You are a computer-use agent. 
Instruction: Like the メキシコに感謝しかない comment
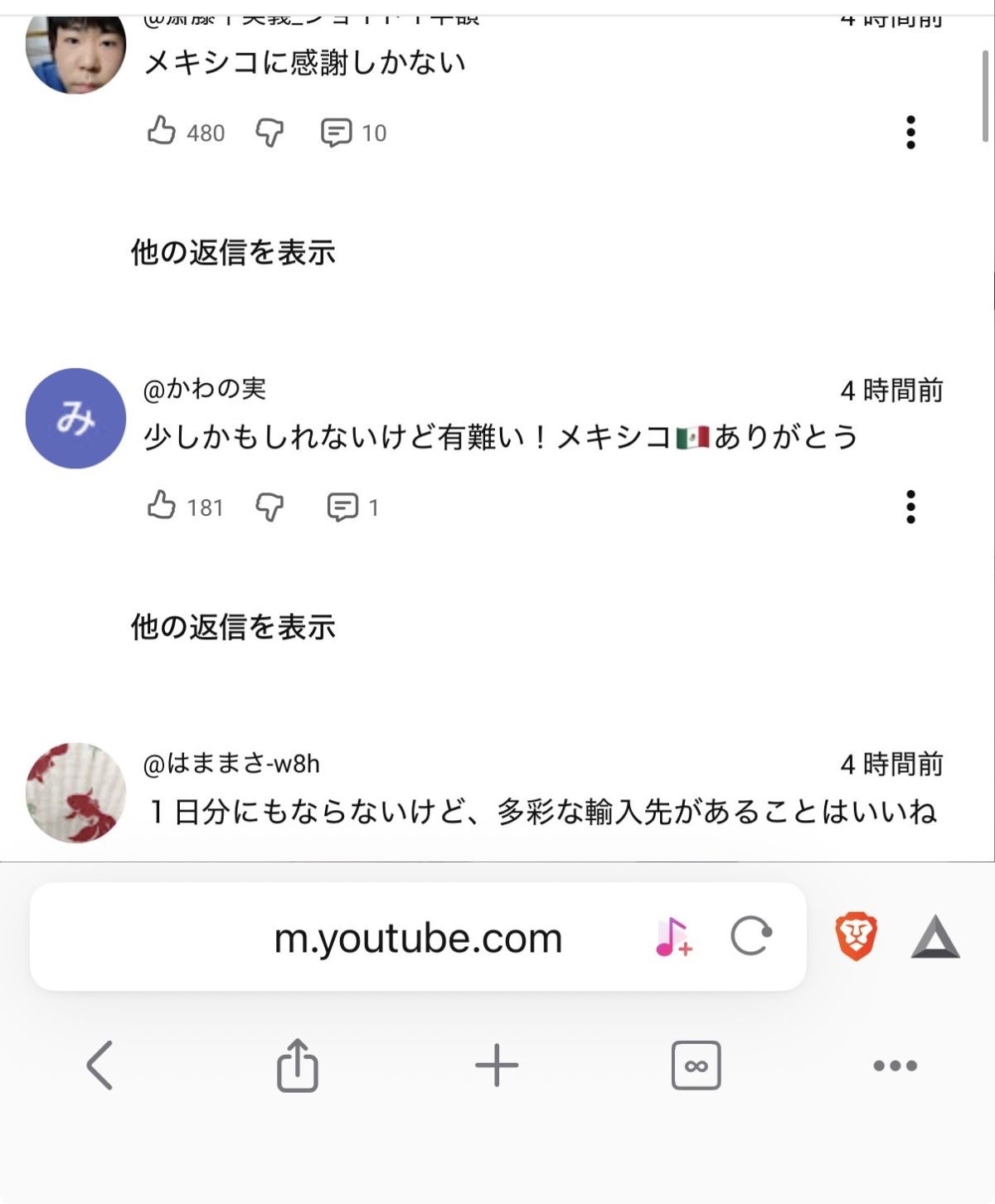coord(163,132)
